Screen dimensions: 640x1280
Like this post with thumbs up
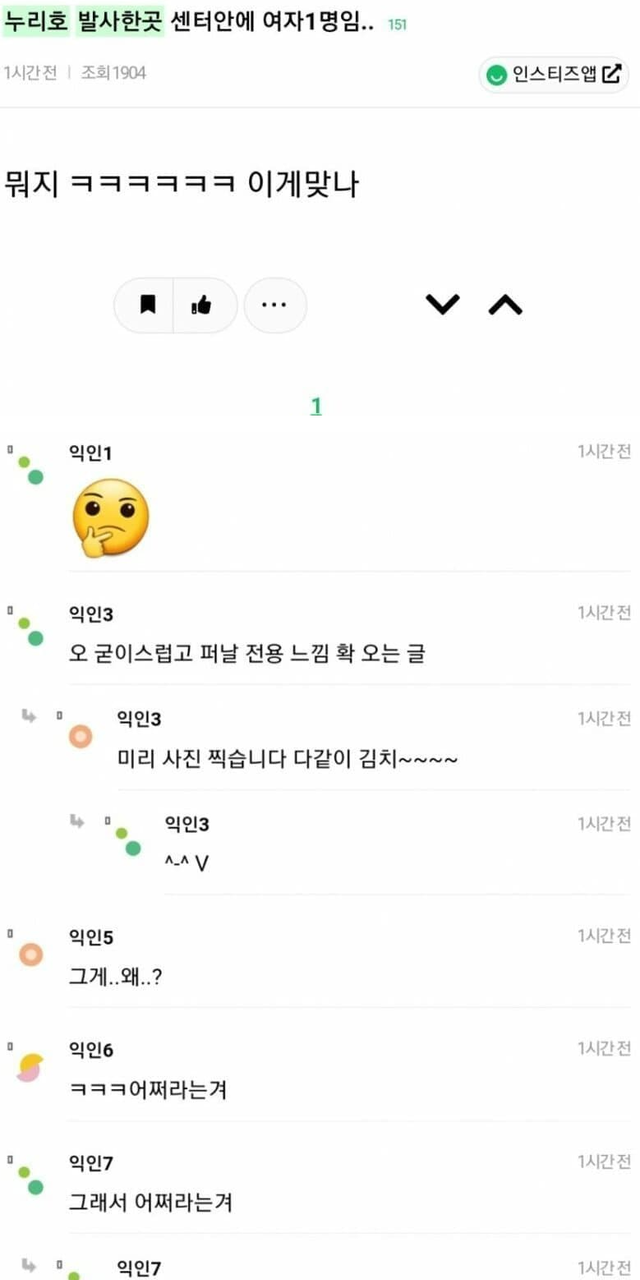point(203,305)
